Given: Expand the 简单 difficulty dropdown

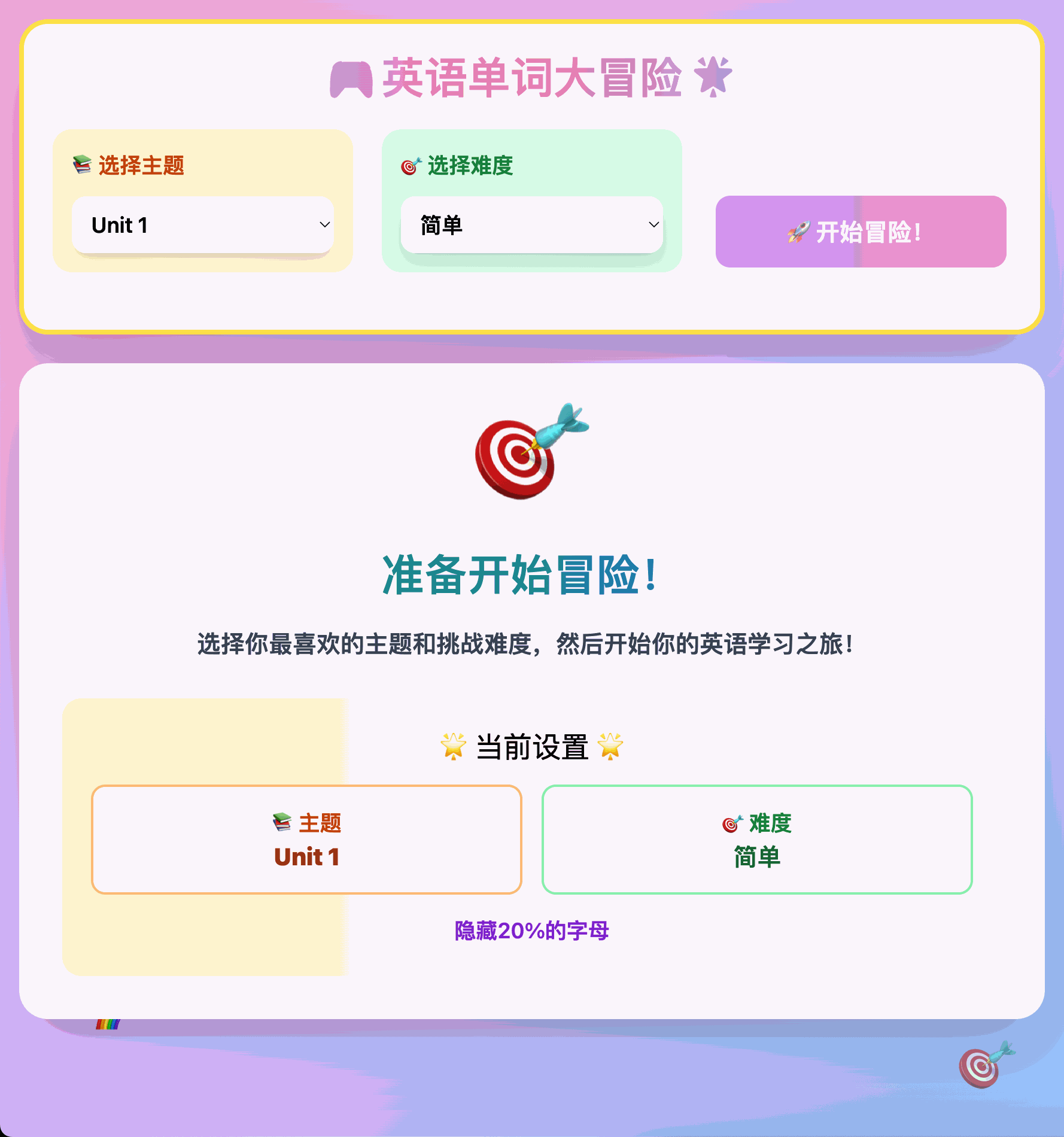Looking at the screenshot, I should 531,225.
